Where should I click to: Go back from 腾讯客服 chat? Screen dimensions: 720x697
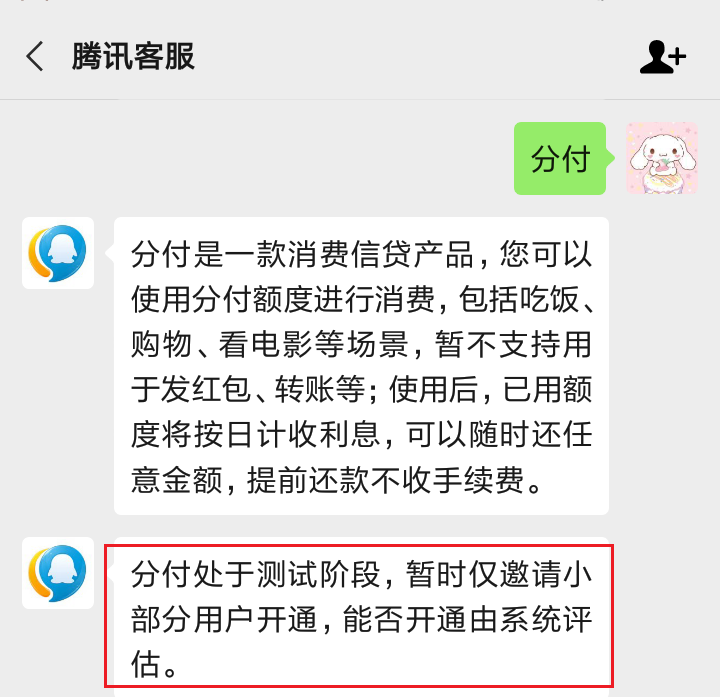click(x=36, y=56)
